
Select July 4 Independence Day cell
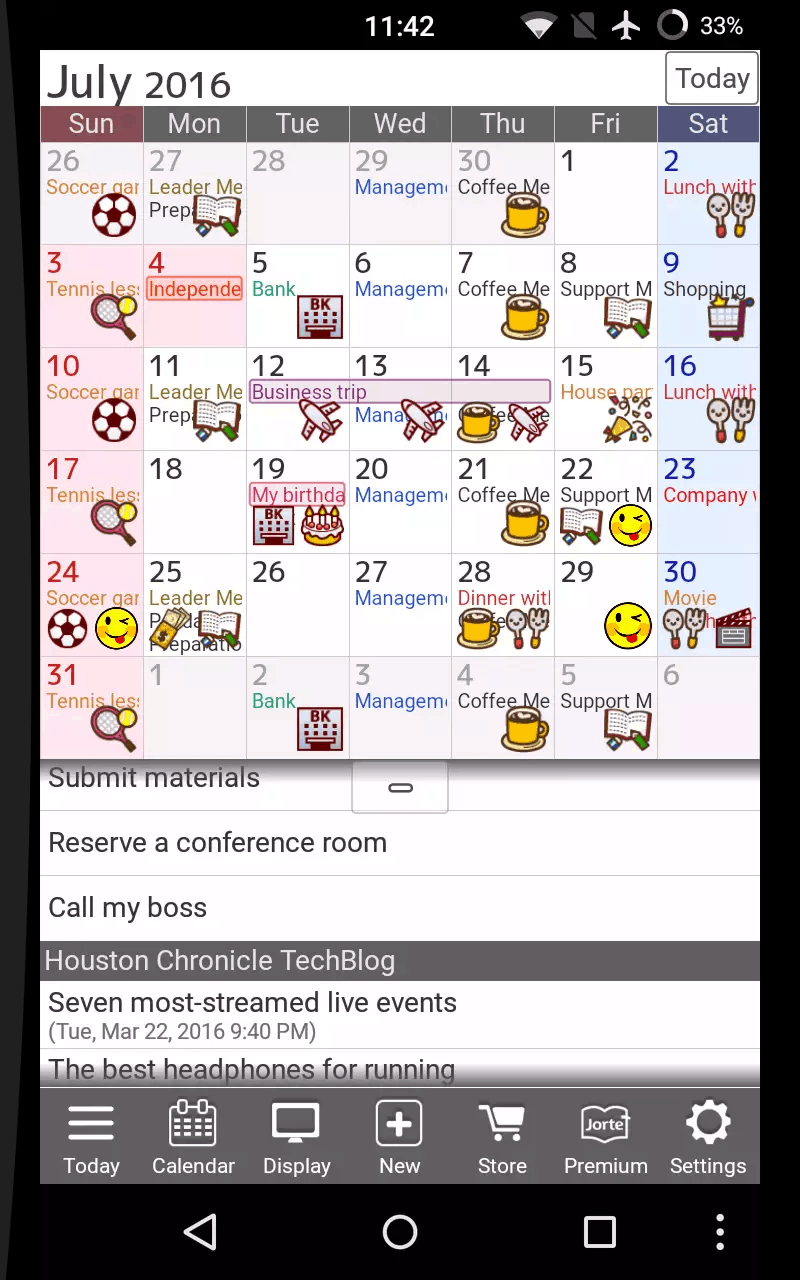195,295
